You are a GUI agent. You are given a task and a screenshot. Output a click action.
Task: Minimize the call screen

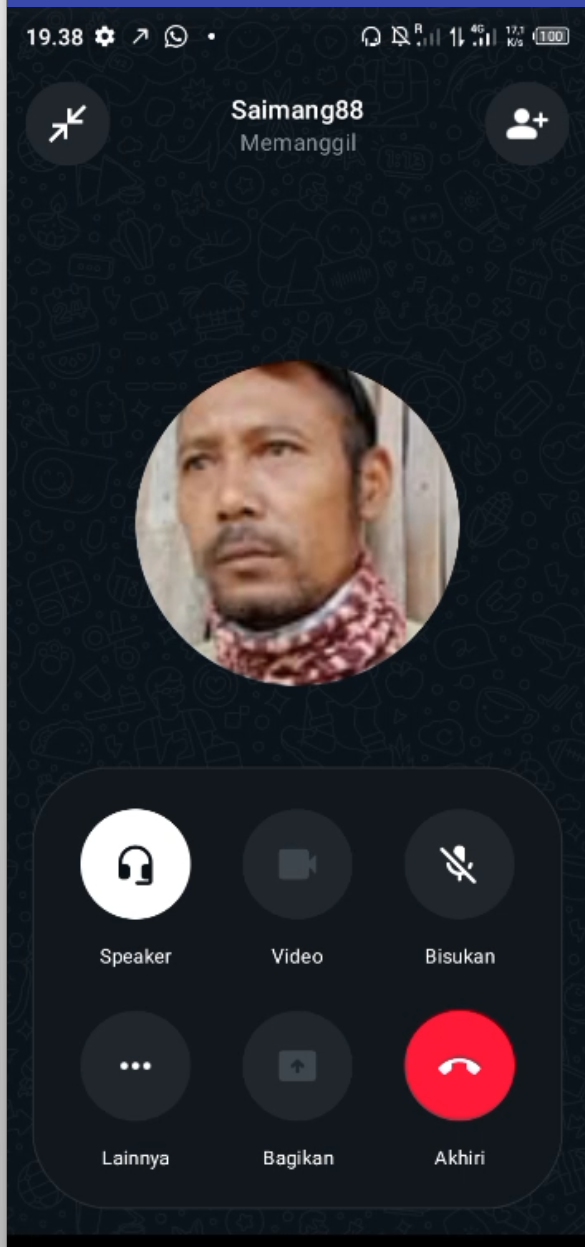pos(67,124)
